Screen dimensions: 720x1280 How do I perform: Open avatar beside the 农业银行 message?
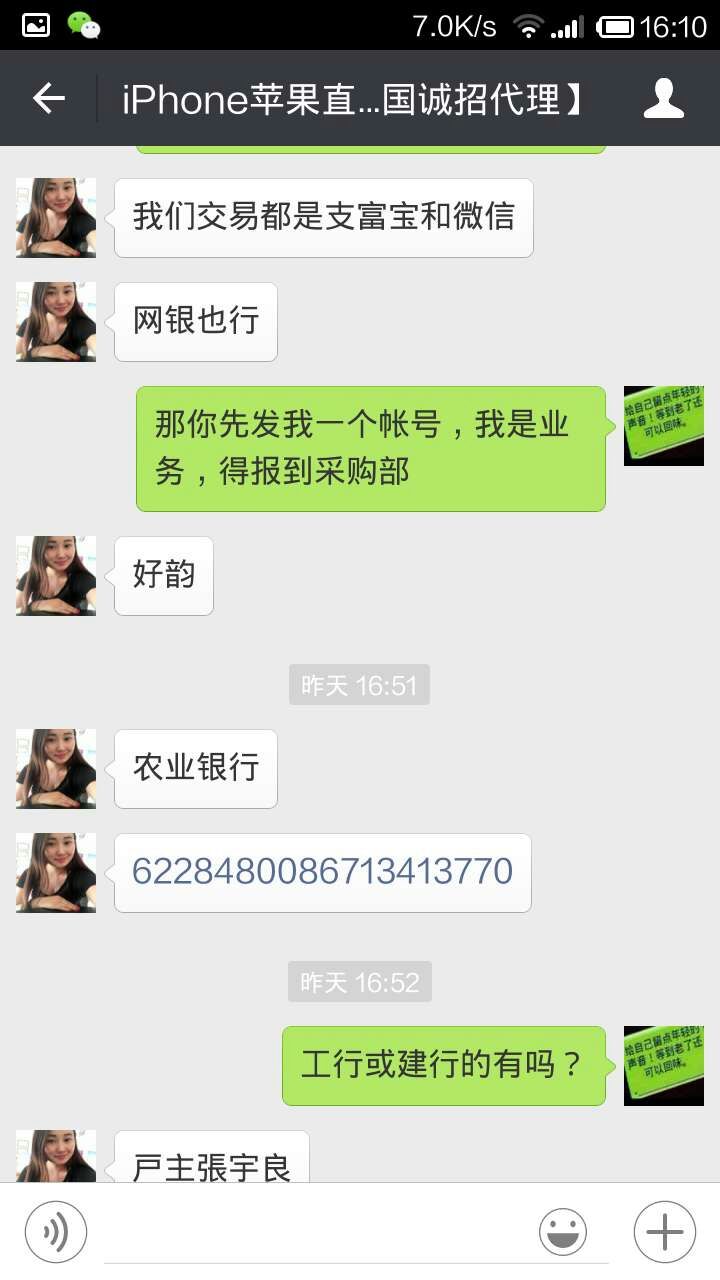coord(55,768)
